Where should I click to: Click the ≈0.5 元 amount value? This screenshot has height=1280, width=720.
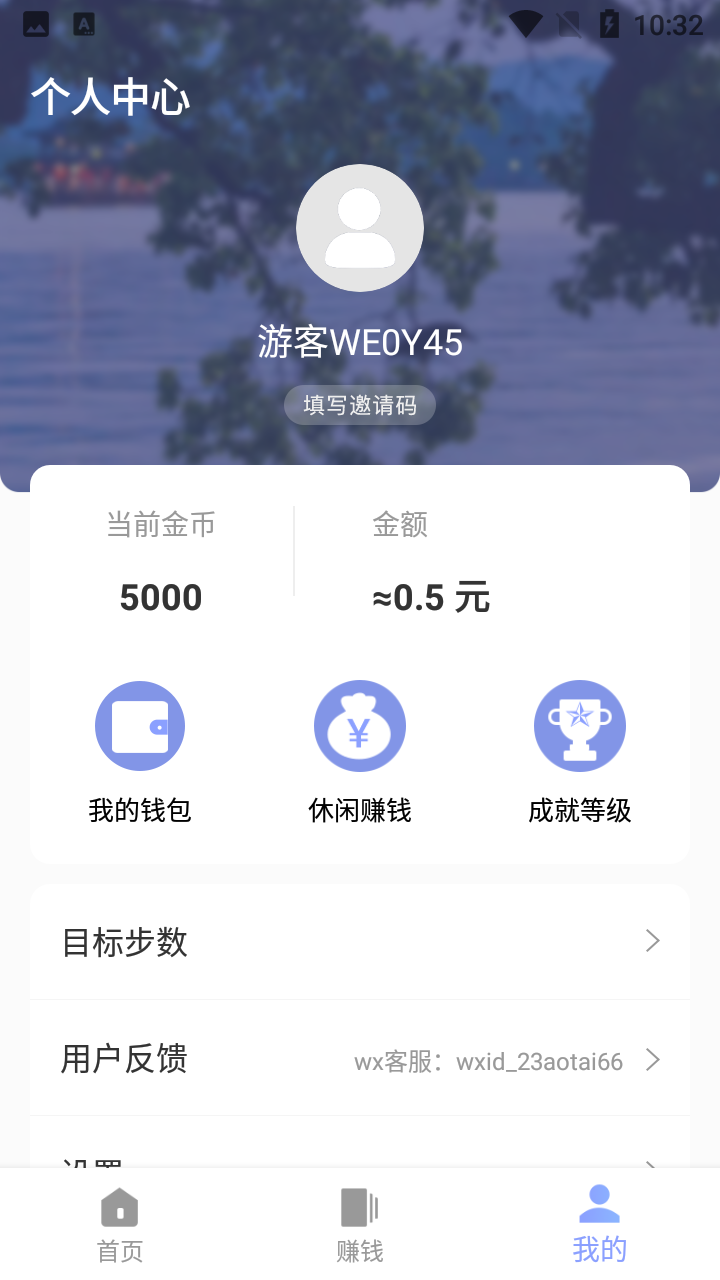tap(432, 597)
